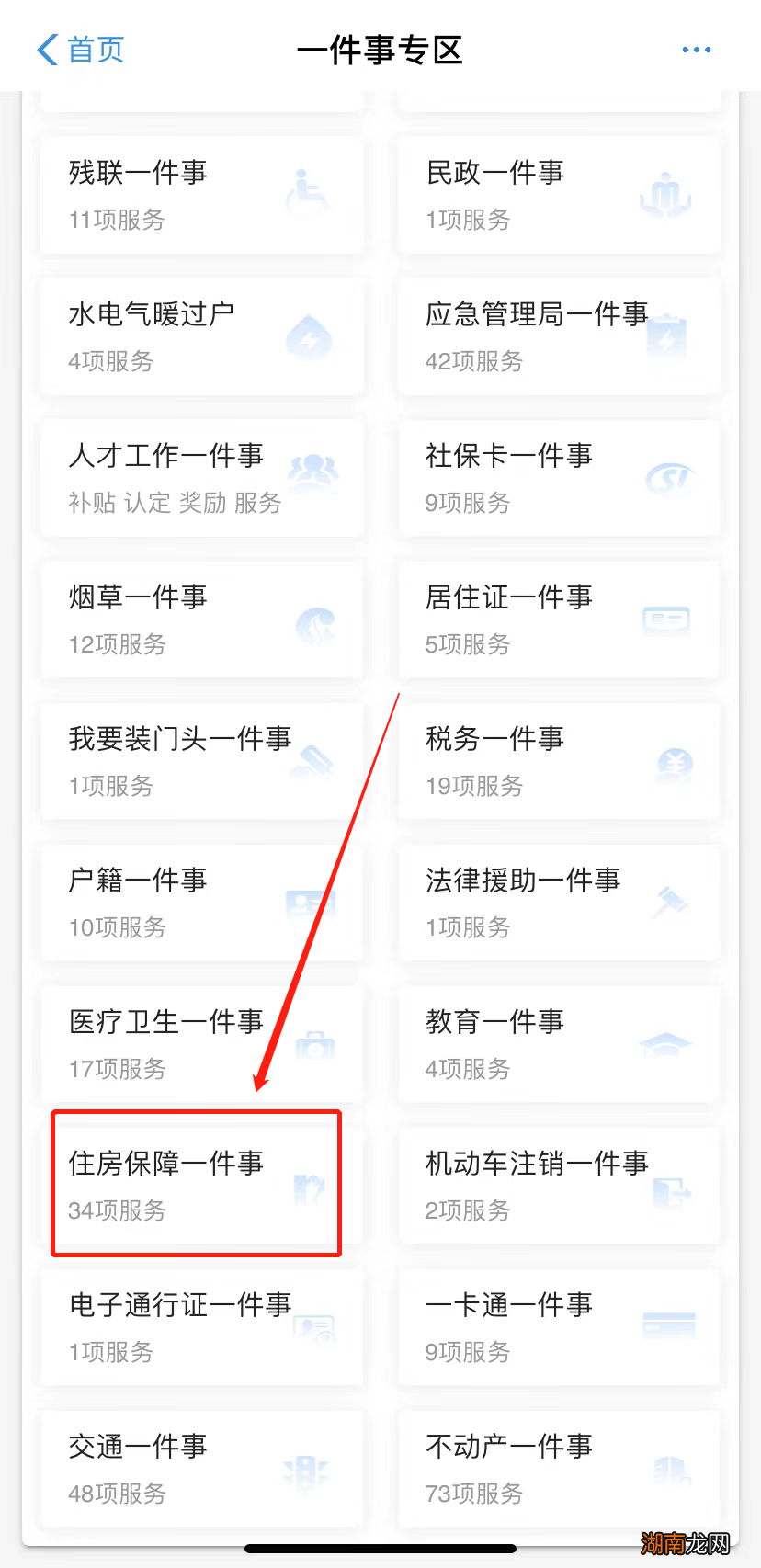The height and width of the screenshot is (1568, 761).
Task: Open the 户籍一件事 service card
Action: coord(201,903)
